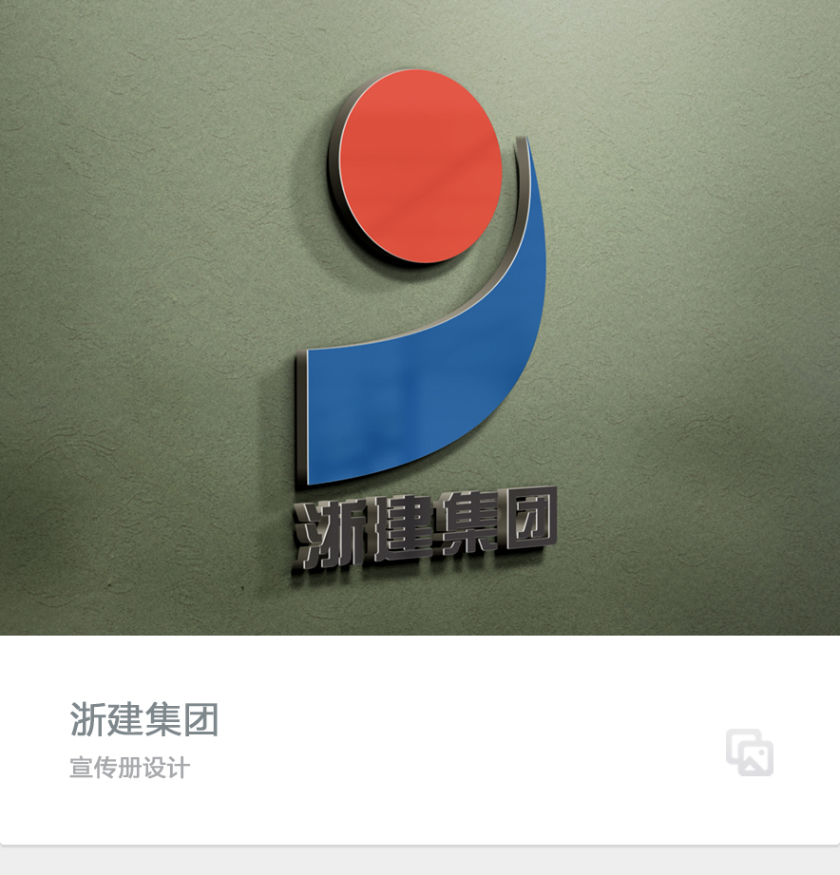Open the 浙建集团 project image
This screenshot has width=840, height=875.
pos(420,317)
